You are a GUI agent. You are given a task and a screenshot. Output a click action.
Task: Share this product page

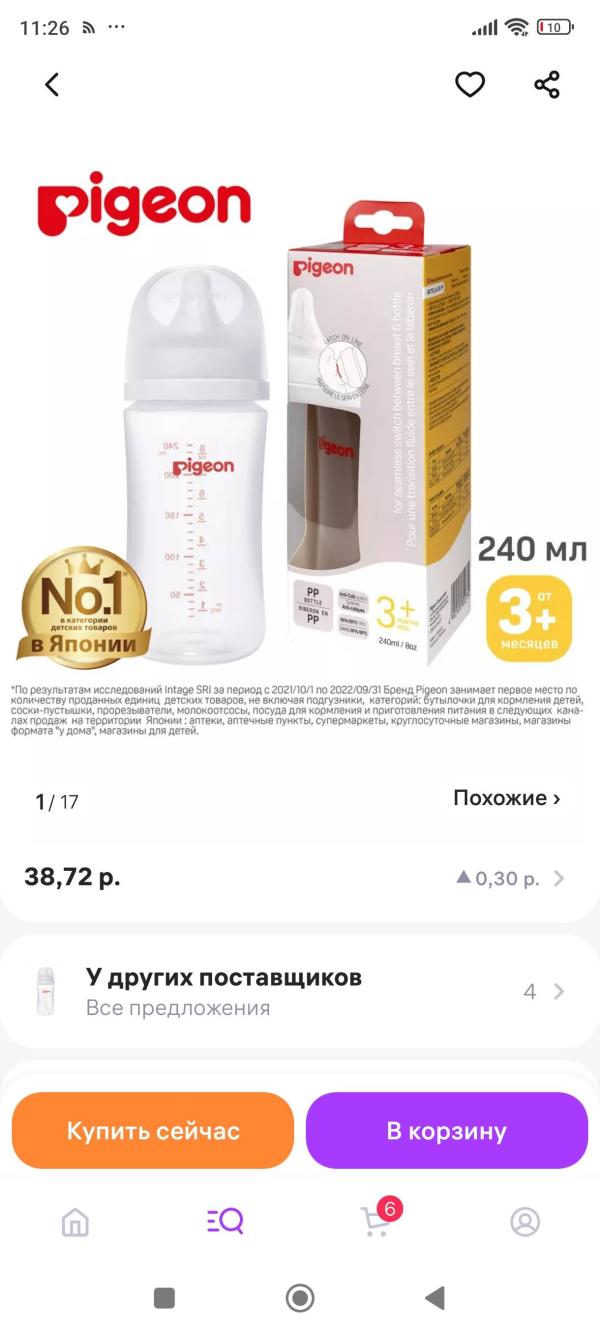[x=547, y=85]
